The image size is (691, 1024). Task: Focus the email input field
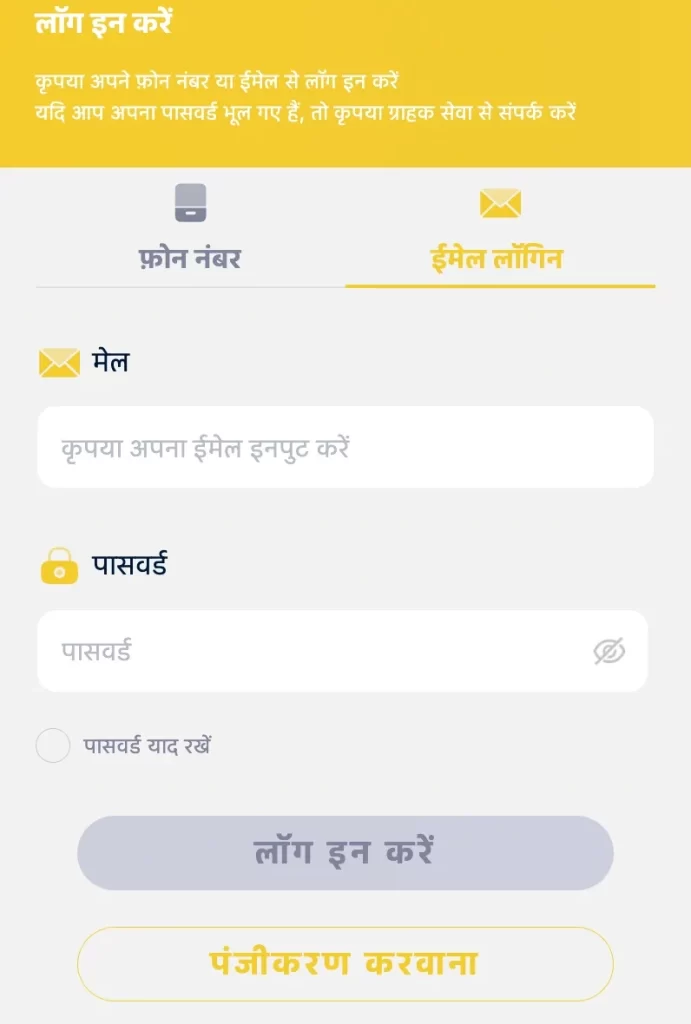click(345, 447)
